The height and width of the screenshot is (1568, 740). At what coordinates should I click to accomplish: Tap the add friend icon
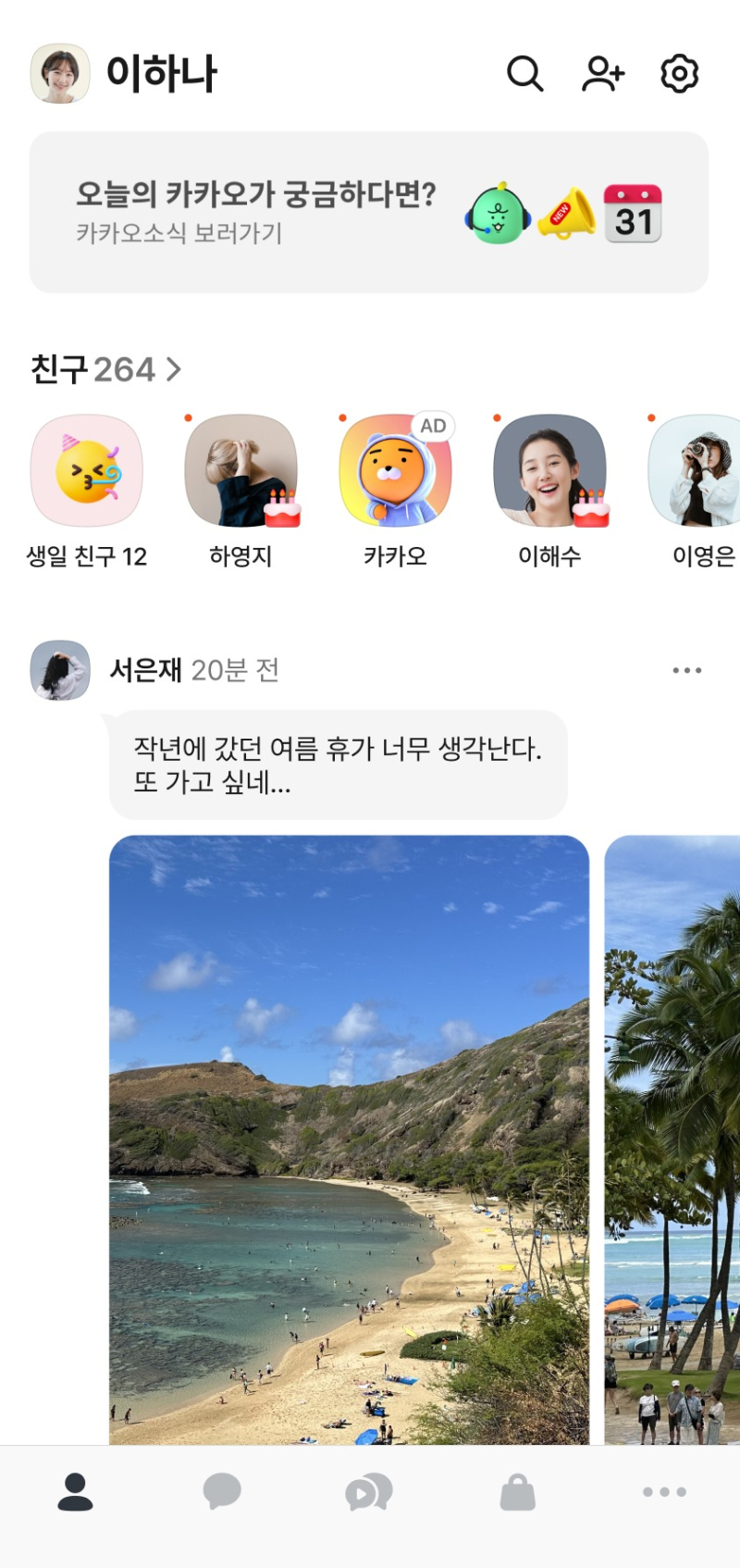(603, 74)
